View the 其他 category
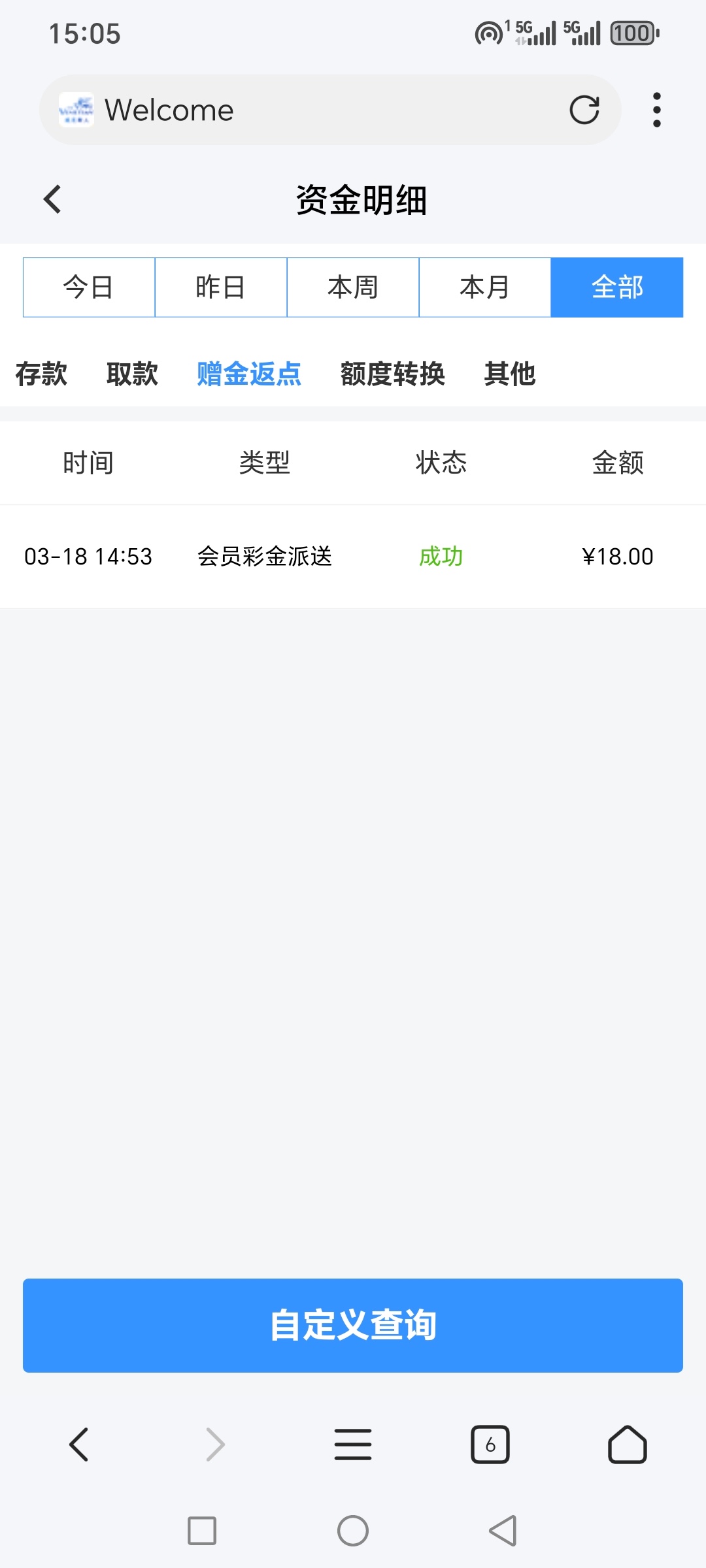706x1568 pixels. pyautogui.click(x=510, y=374)
